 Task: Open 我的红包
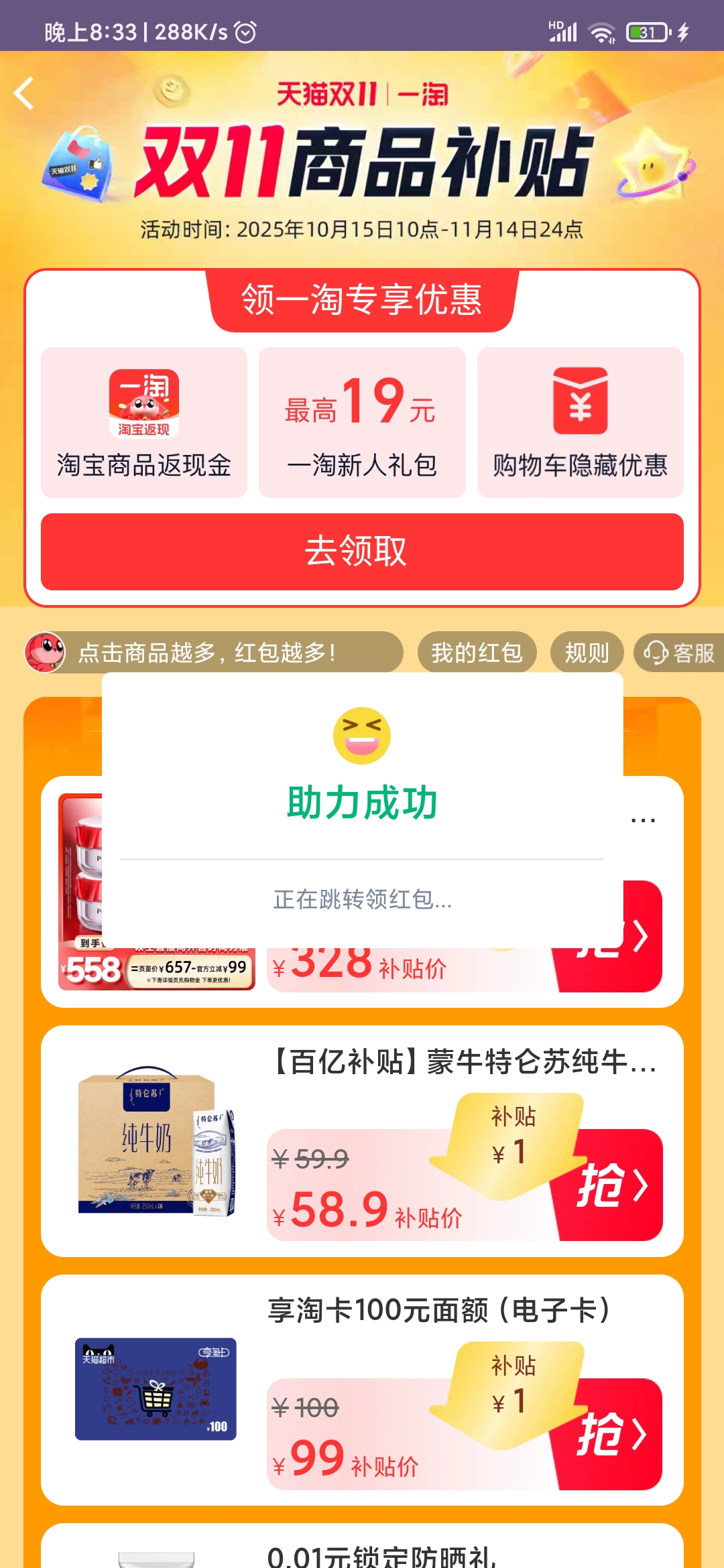[477, 652]
